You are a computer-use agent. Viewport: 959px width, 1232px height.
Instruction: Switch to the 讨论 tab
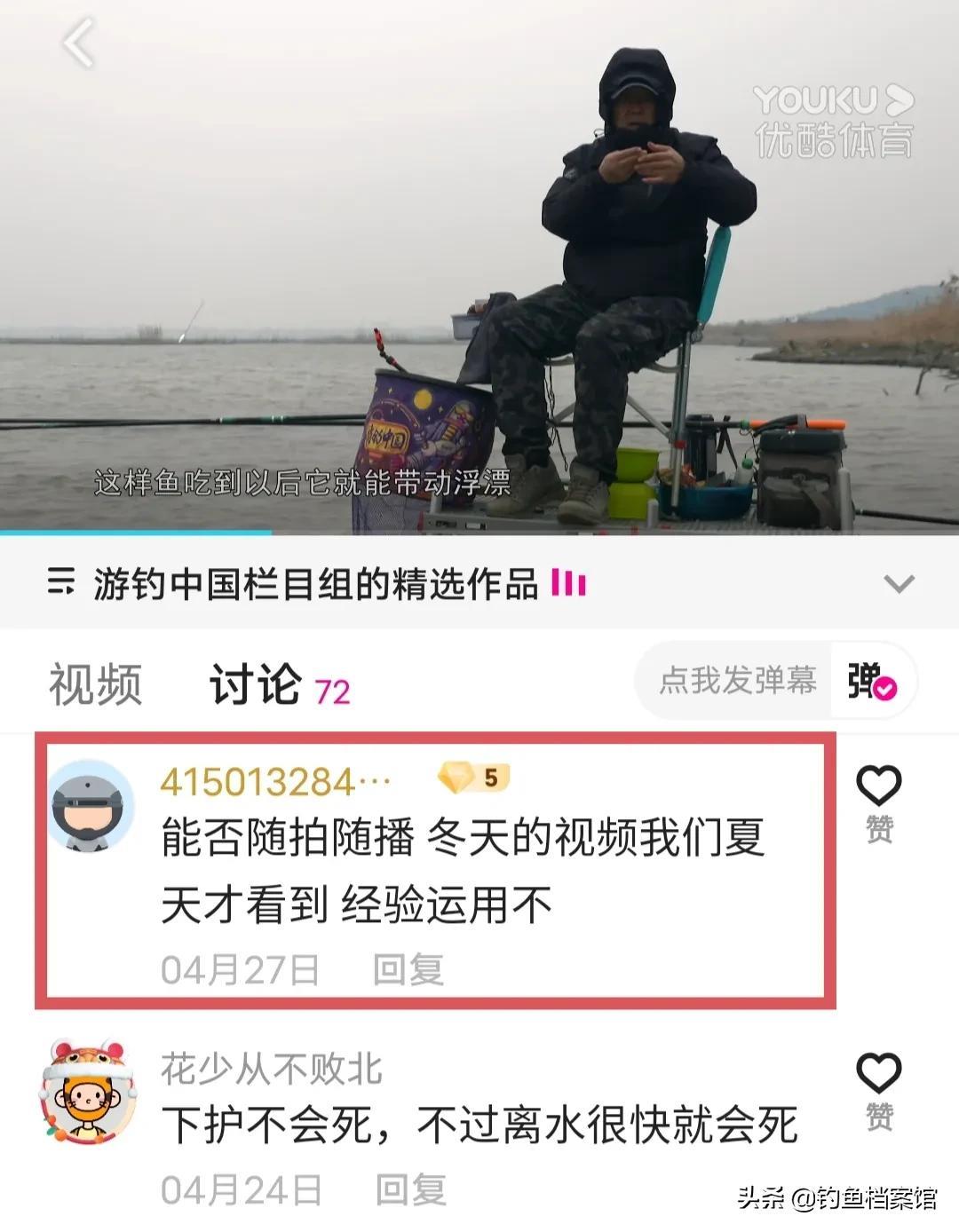(256, 684)
